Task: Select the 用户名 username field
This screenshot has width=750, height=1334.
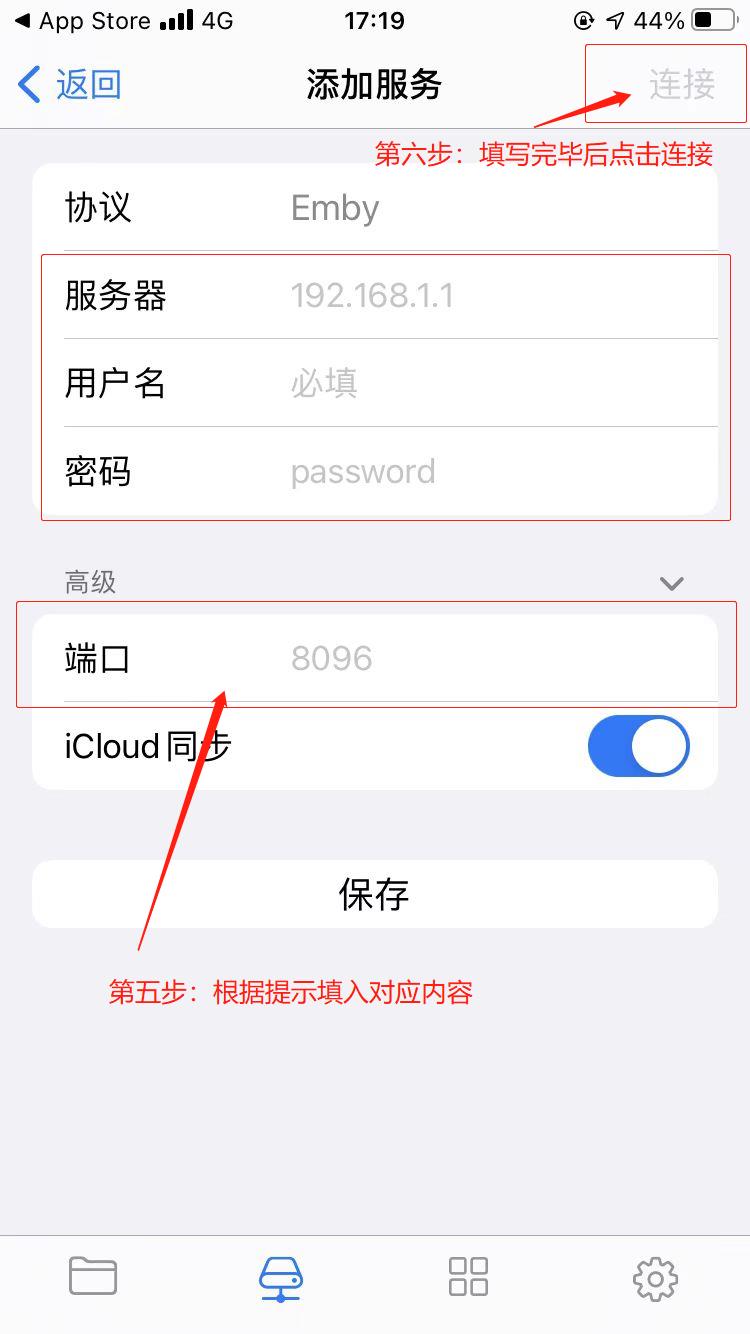Action: coord(375,383)
